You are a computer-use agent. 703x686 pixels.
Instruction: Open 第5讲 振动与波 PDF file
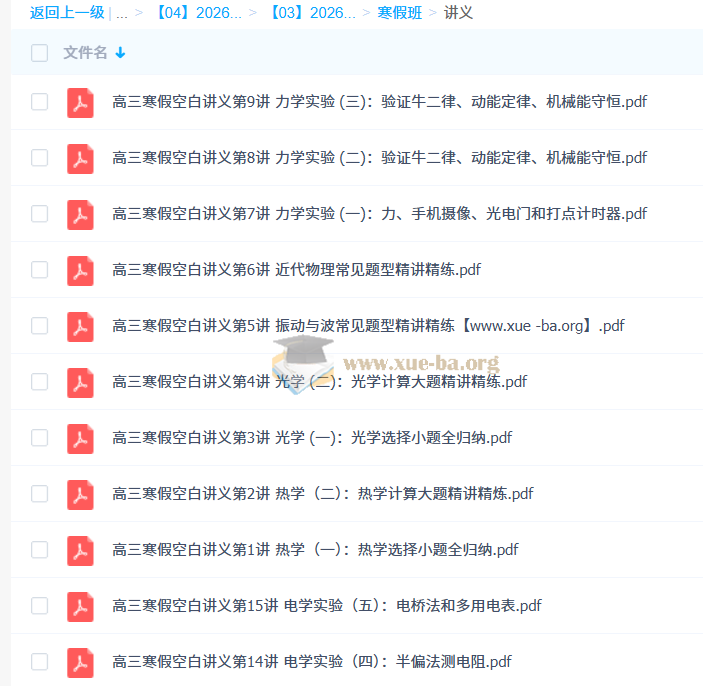click(x=368, y=326)
